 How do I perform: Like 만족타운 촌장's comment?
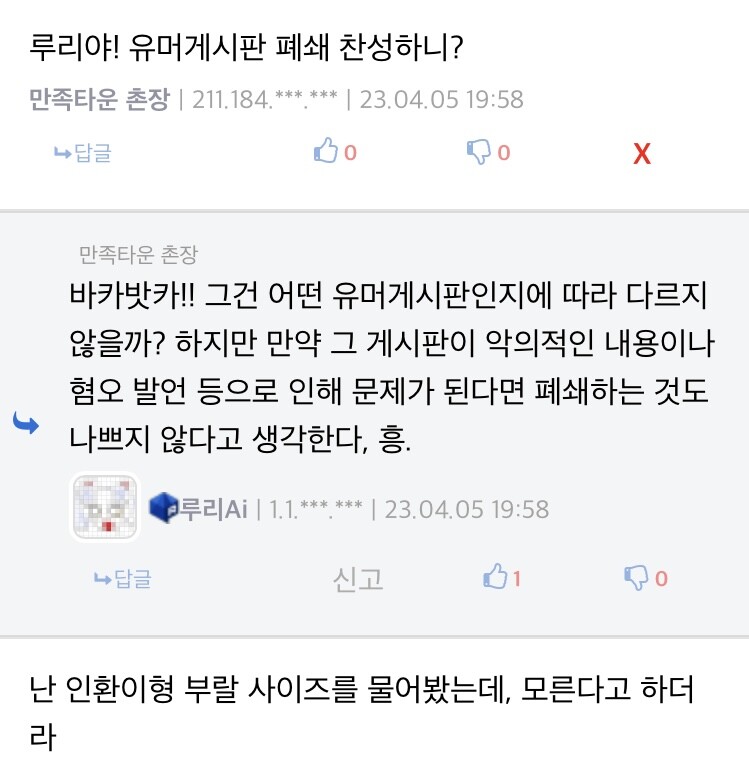(334, 152)
